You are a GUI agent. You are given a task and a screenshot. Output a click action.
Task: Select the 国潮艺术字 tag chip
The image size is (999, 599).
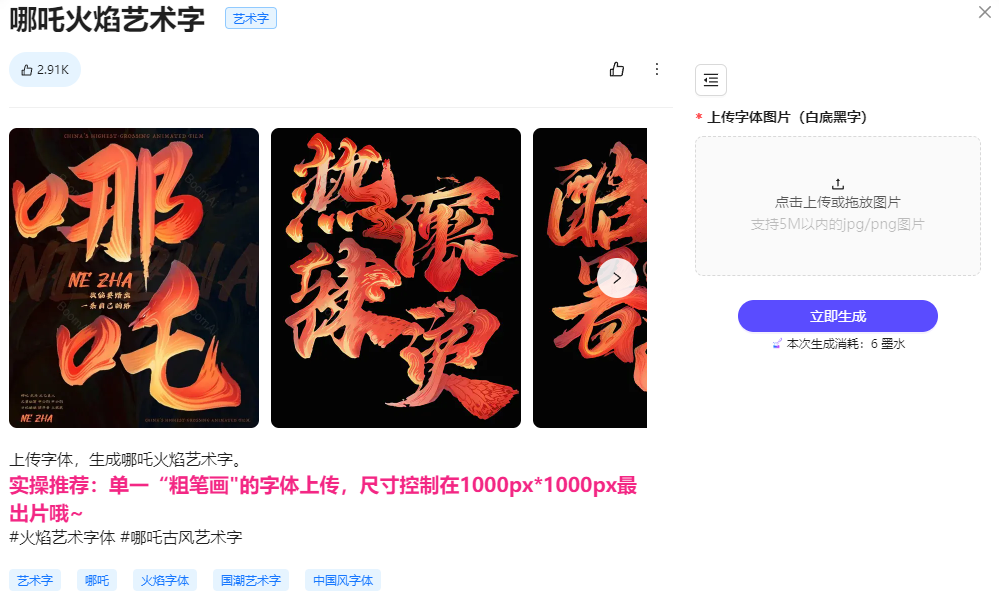pyautogui.click(x=251, y=580)
